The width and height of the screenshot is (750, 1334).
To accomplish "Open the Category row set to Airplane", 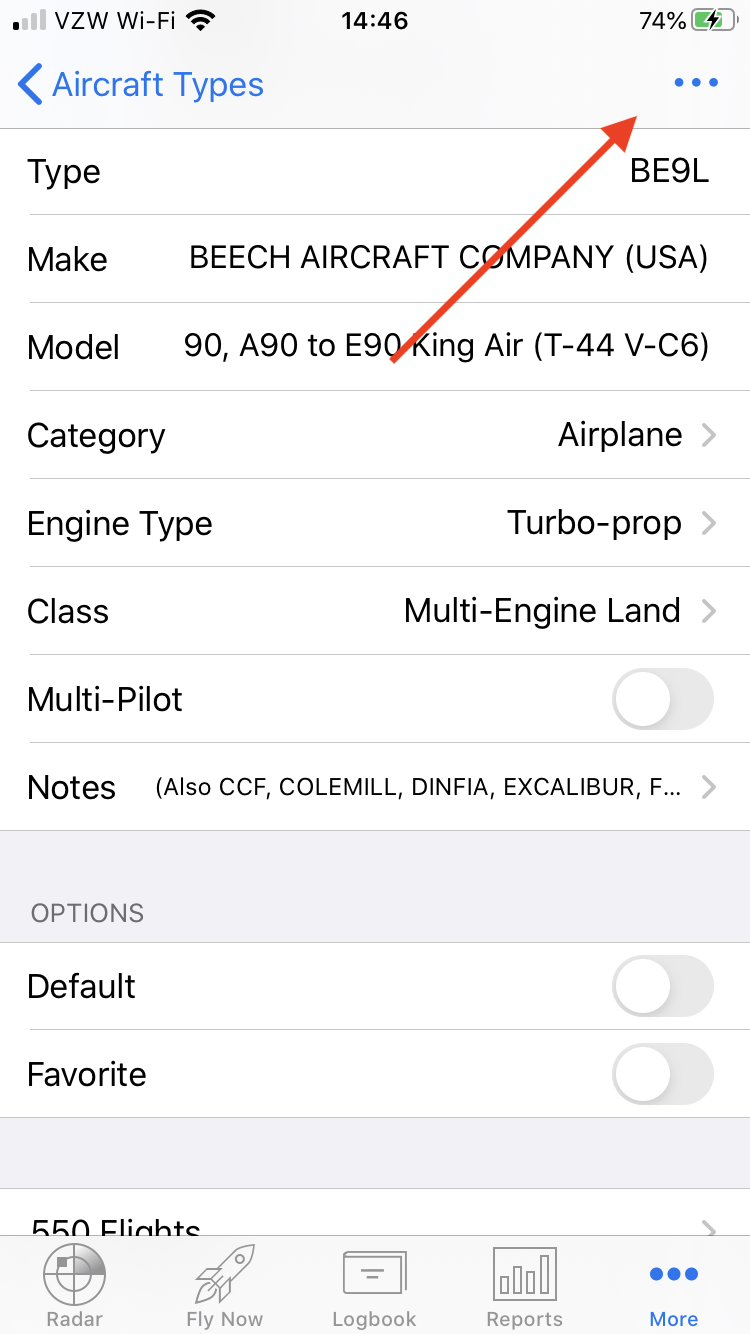I will point(375,435).
